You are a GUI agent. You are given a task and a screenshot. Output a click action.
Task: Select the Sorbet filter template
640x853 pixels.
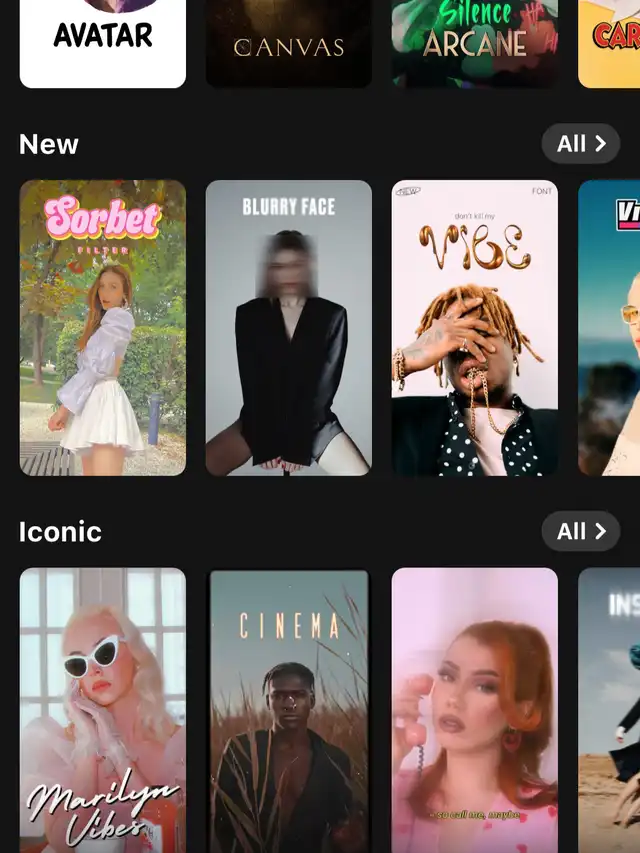[x=103, y=328]
